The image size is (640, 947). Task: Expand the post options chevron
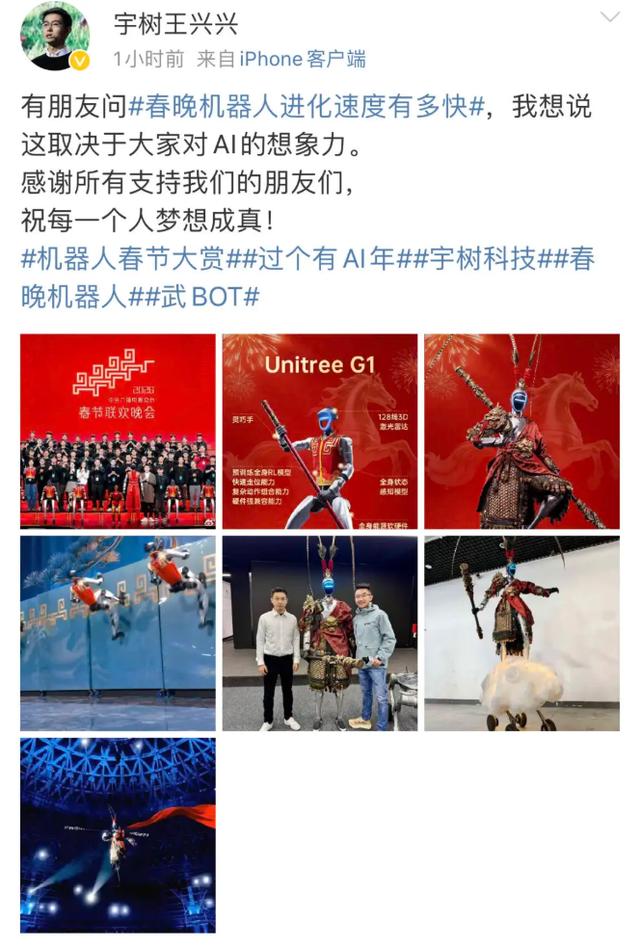pos(609,18)
